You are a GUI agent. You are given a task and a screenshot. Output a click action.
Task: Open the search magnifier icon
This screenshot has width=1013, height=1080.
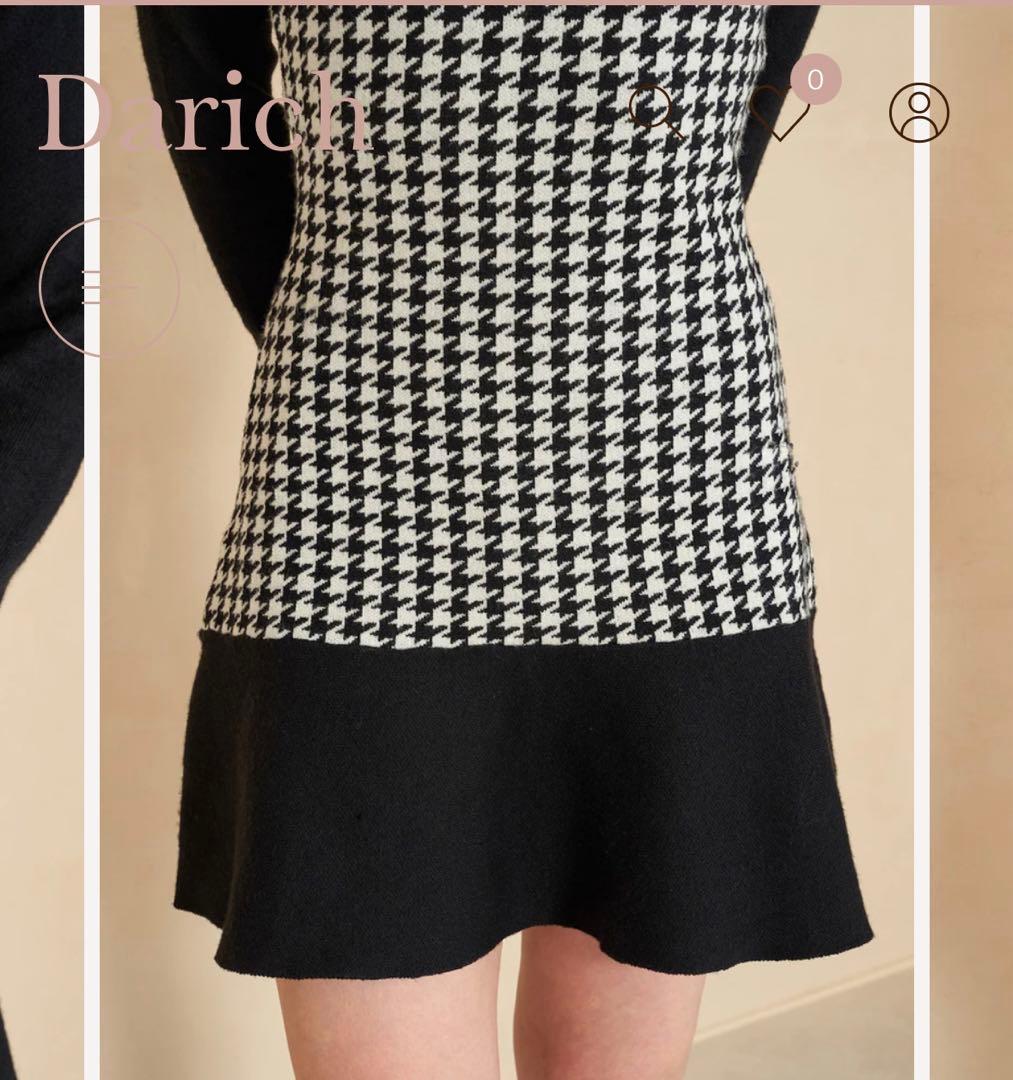pos(654,110)
